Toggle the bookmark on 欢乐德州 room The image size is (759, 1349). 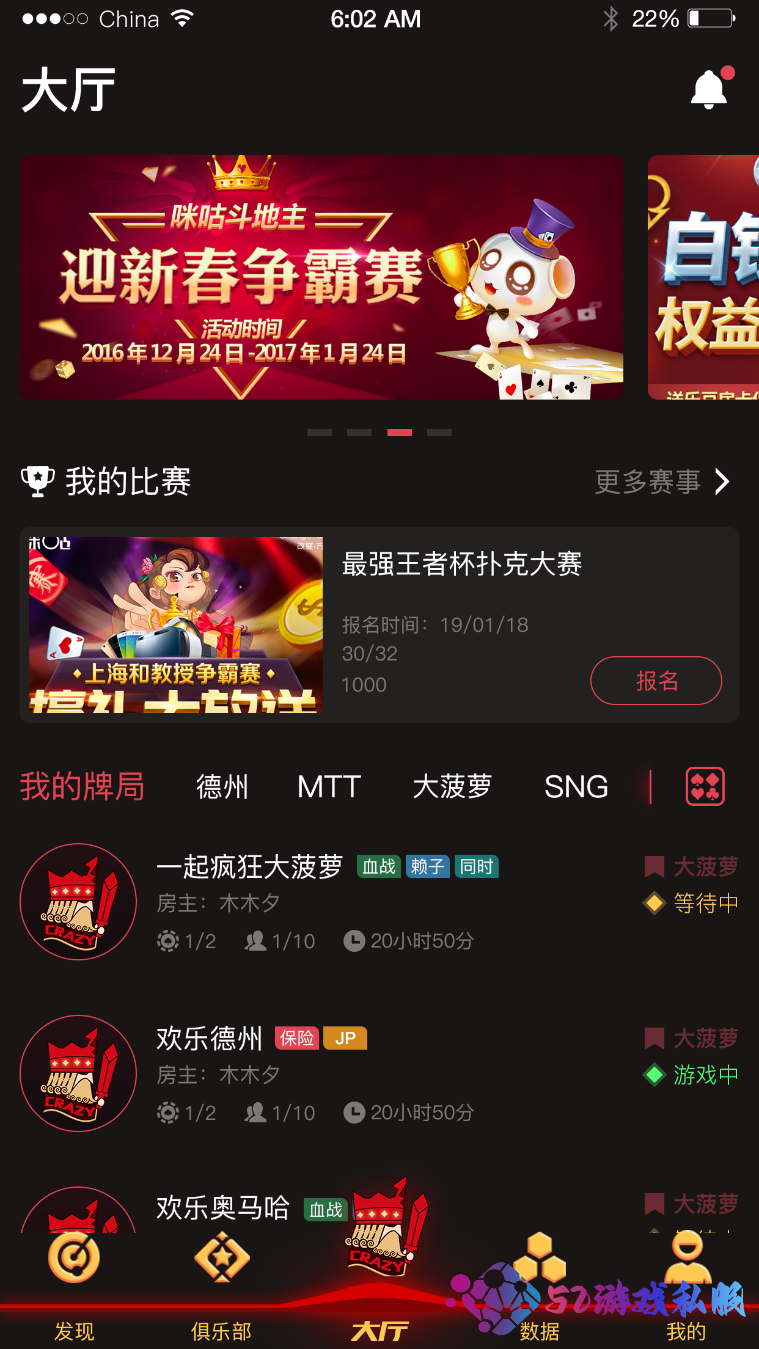point(655,1038)
